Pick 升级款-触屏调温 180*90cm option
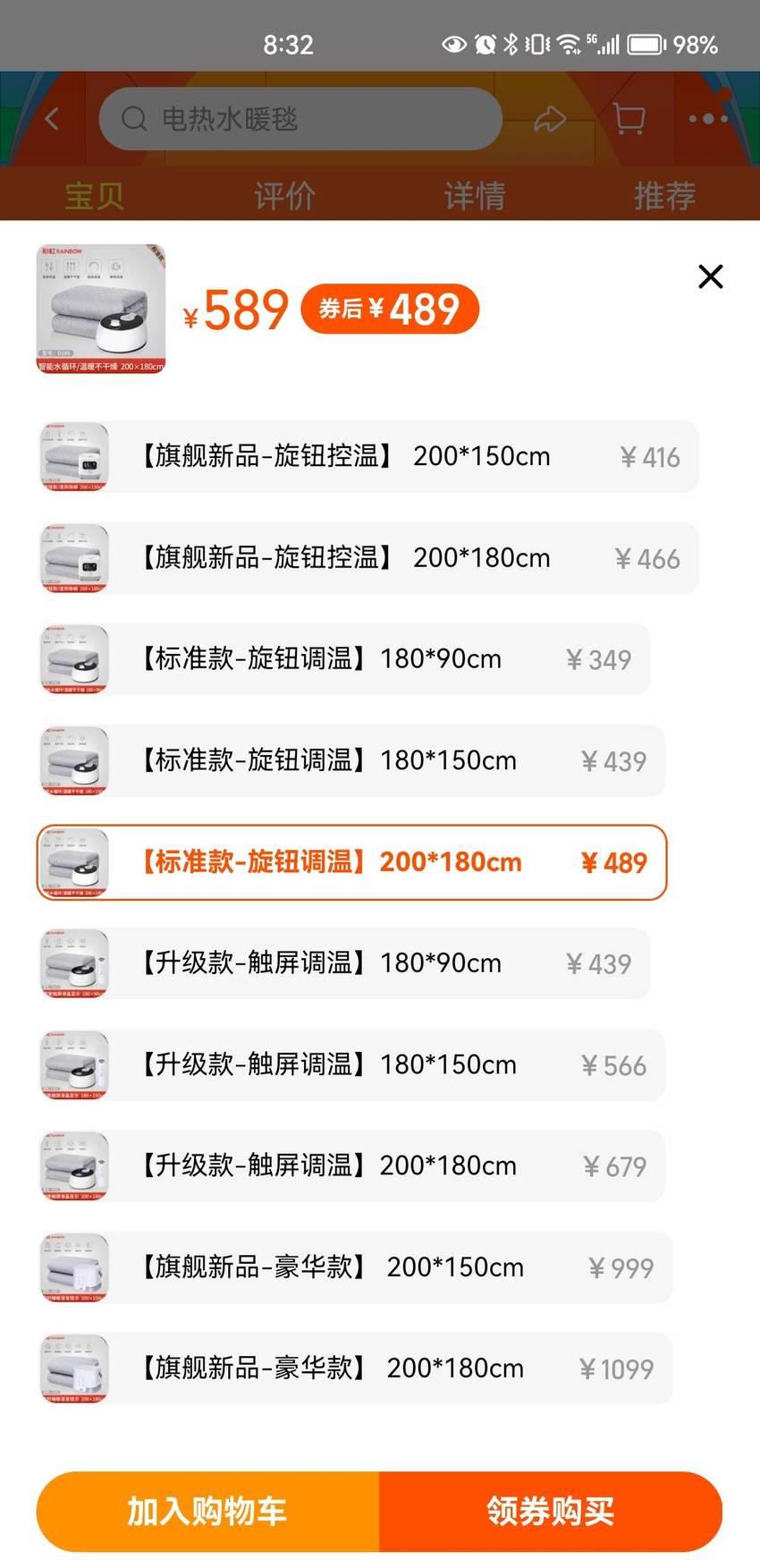 (x=343, y=963)
